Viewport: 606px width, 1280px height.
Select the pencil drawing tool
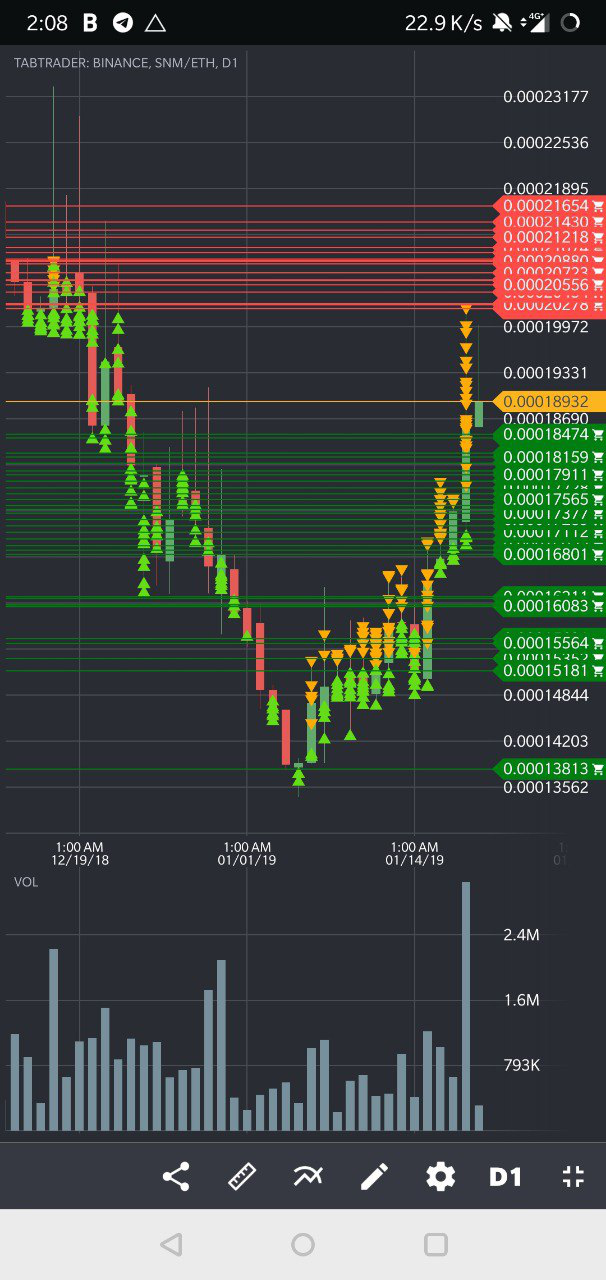point(374,1176)
